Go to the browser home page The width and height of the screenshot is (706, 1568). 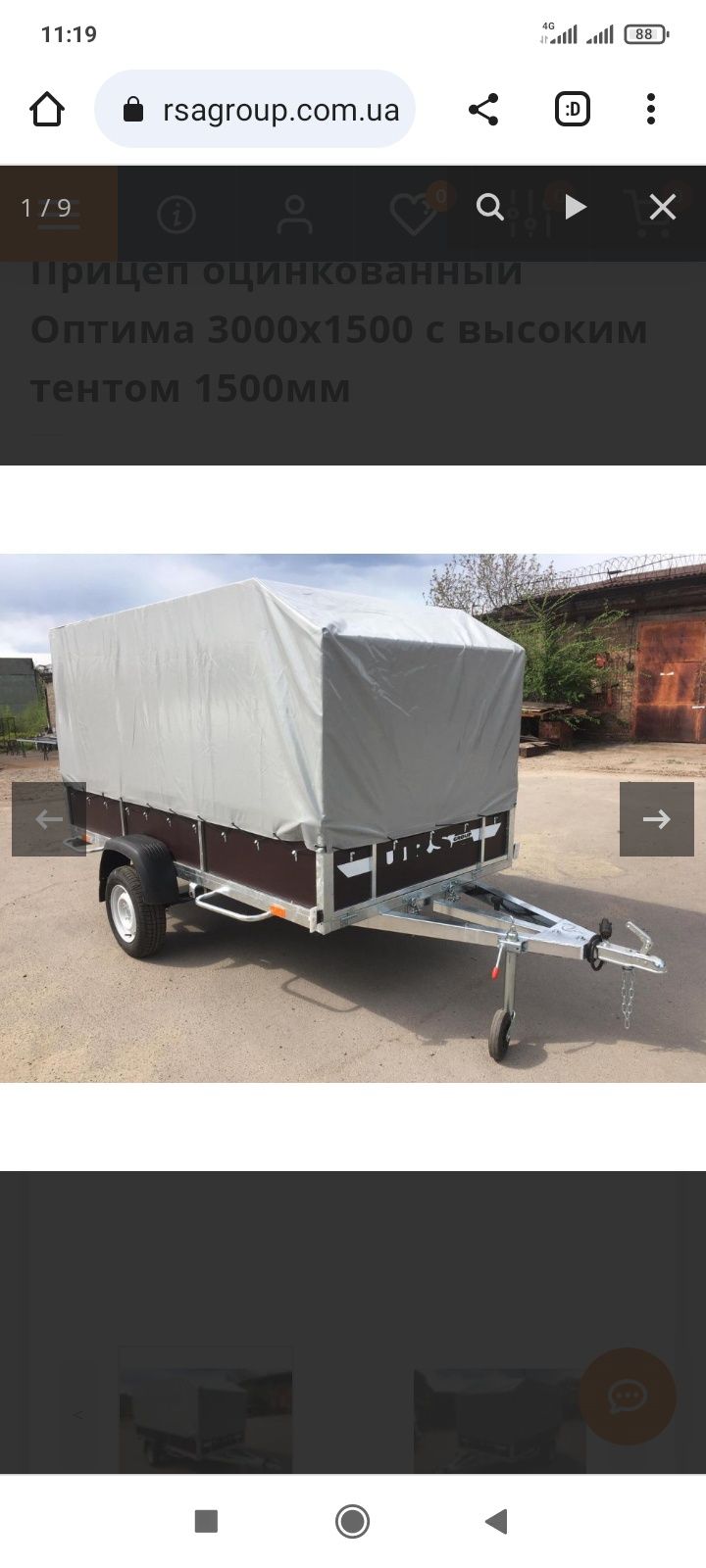pyautogui.click(x=47, y=109)
